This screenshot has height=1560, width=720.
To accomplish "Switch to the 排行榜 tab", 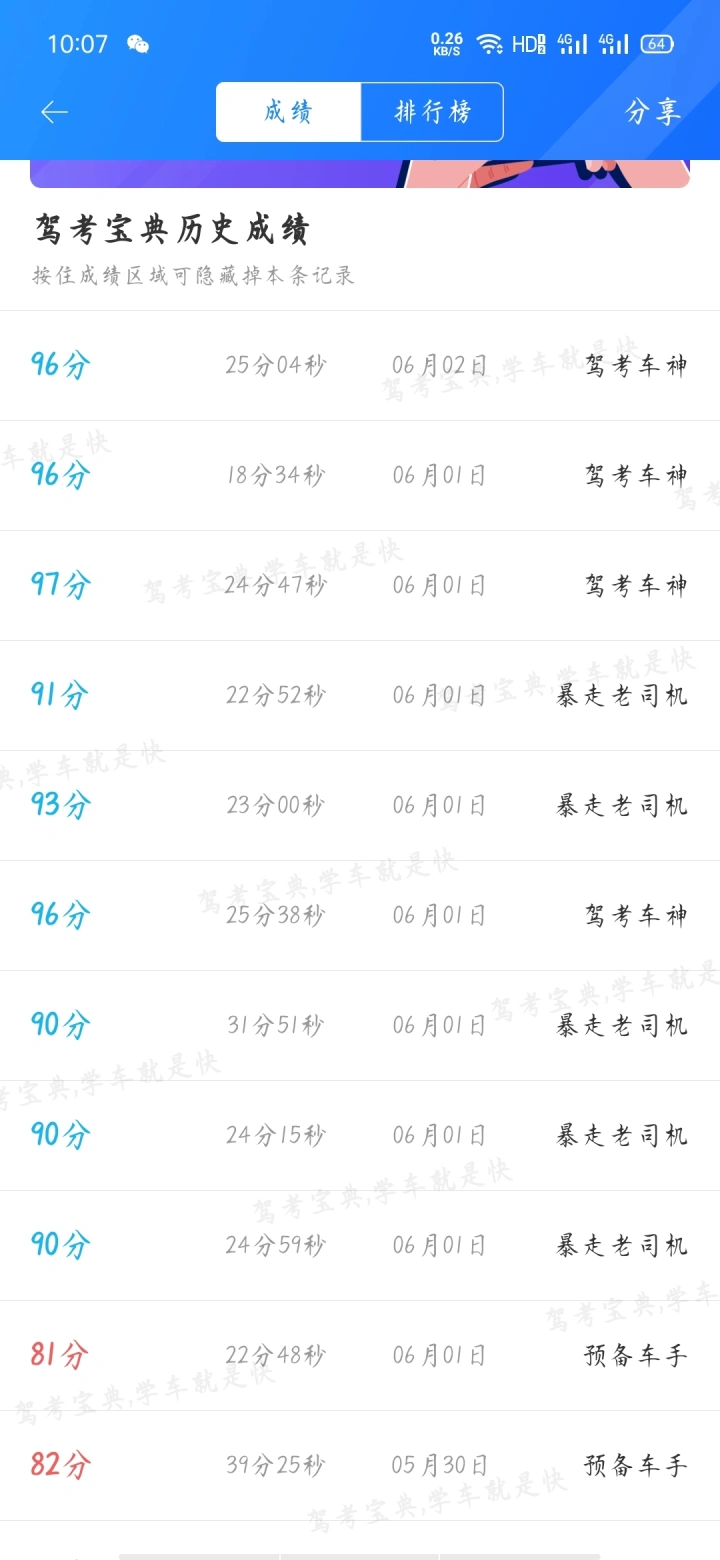I will 432,112.
